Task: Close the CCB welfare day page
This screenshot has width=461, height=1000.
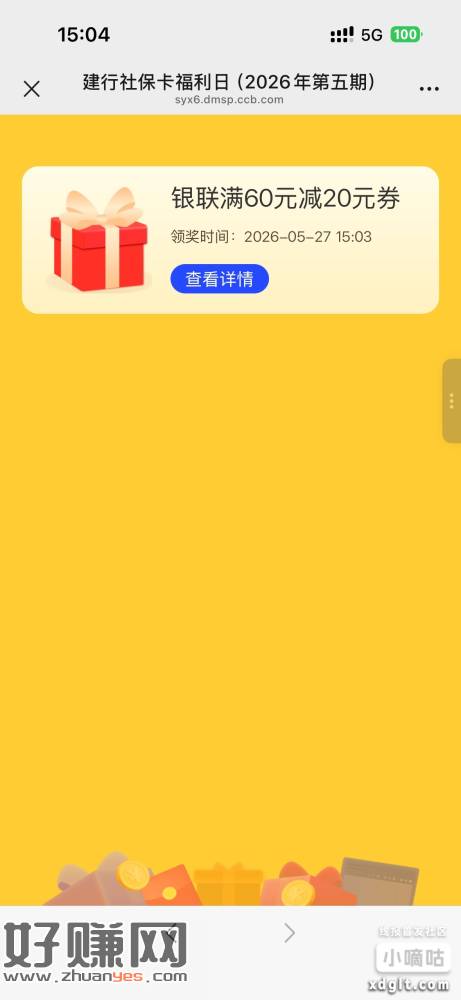Action: click(x=31, y=89)
